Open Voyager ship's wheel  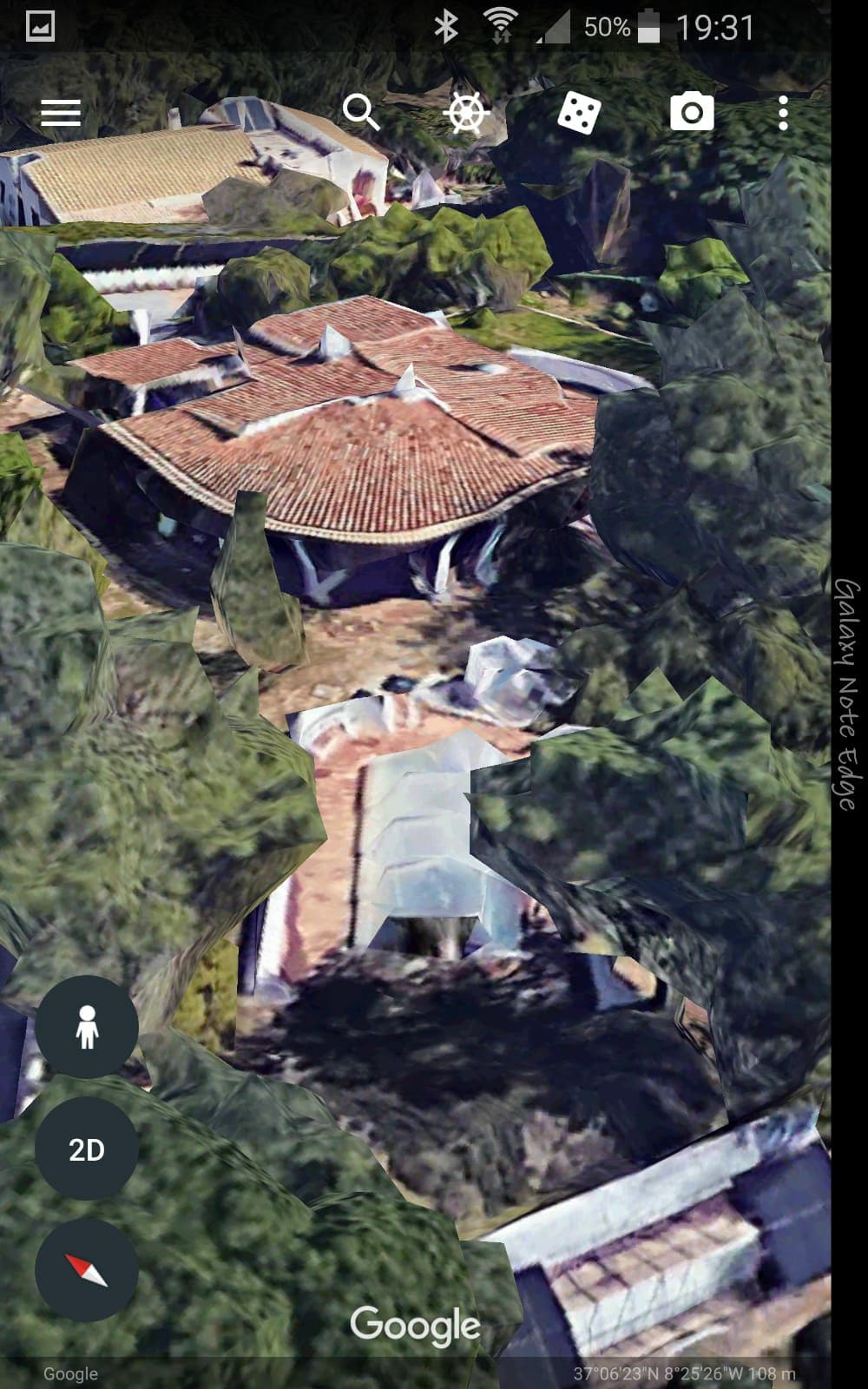click(466, 114)
